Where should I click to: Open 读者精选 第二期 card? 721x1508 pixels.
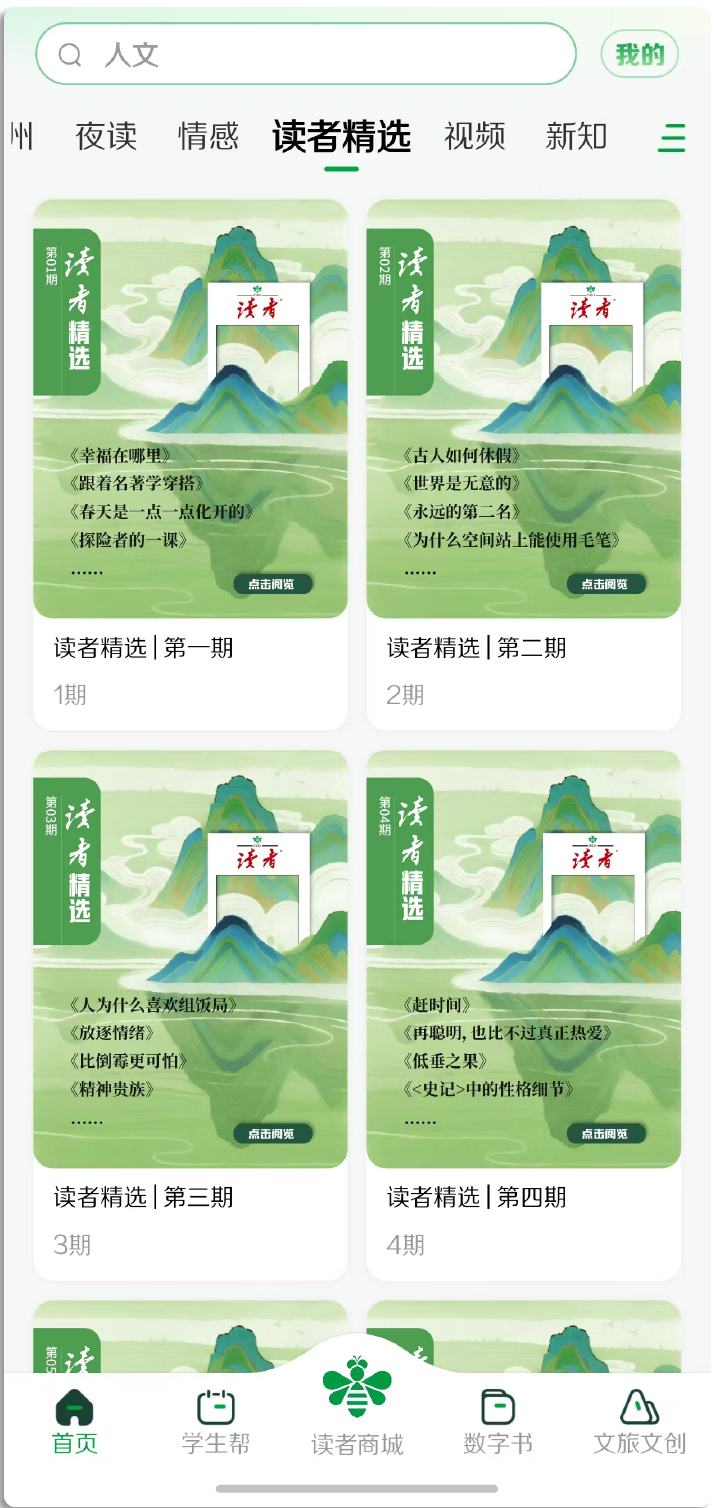coord(524,464)
